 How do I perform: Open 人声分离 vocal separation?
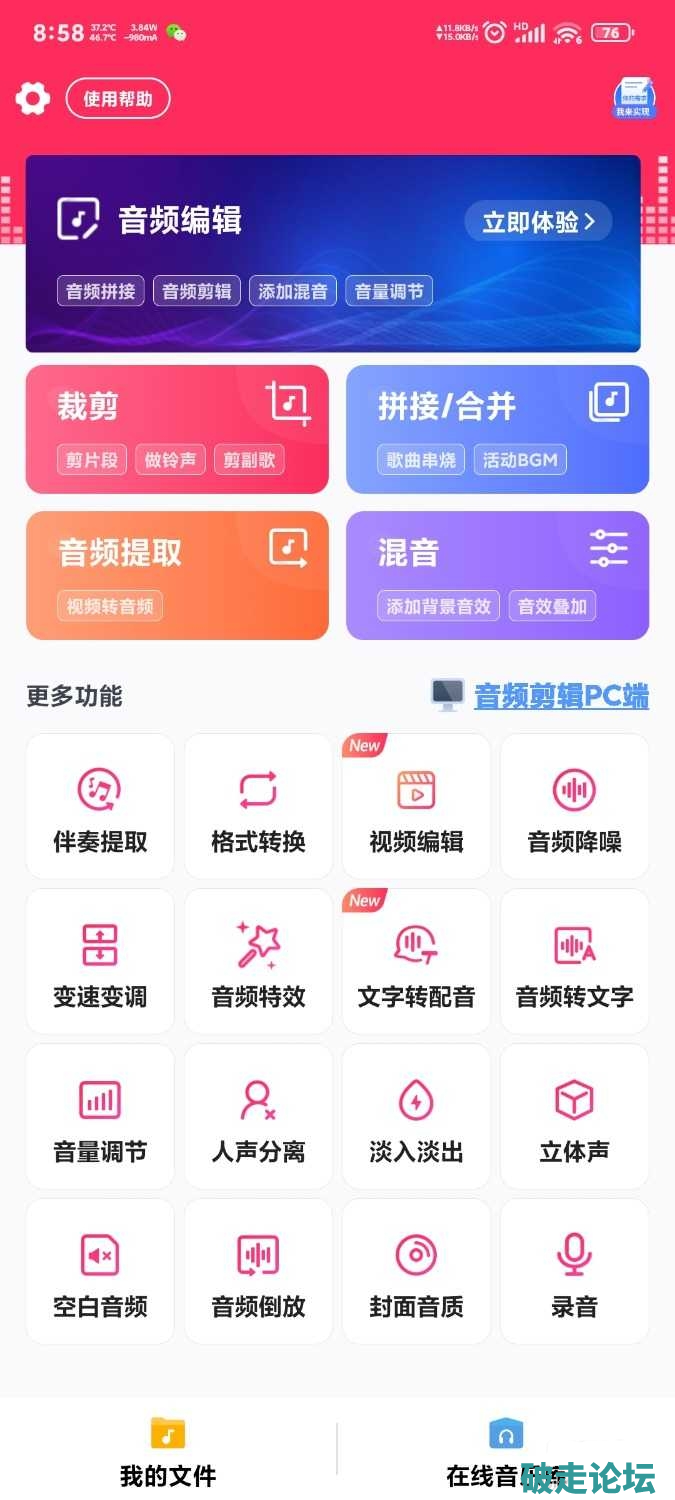(258, 1116)
